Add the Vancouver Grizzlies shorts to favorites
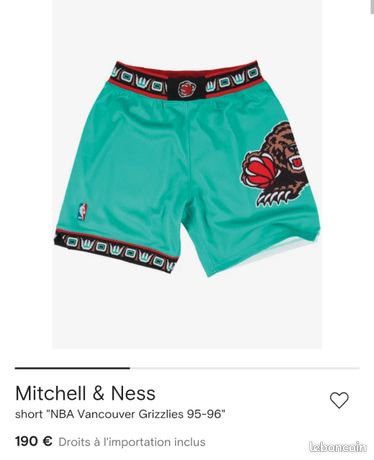Viewport: 374px width, 460px height. (x=339, y=400)
